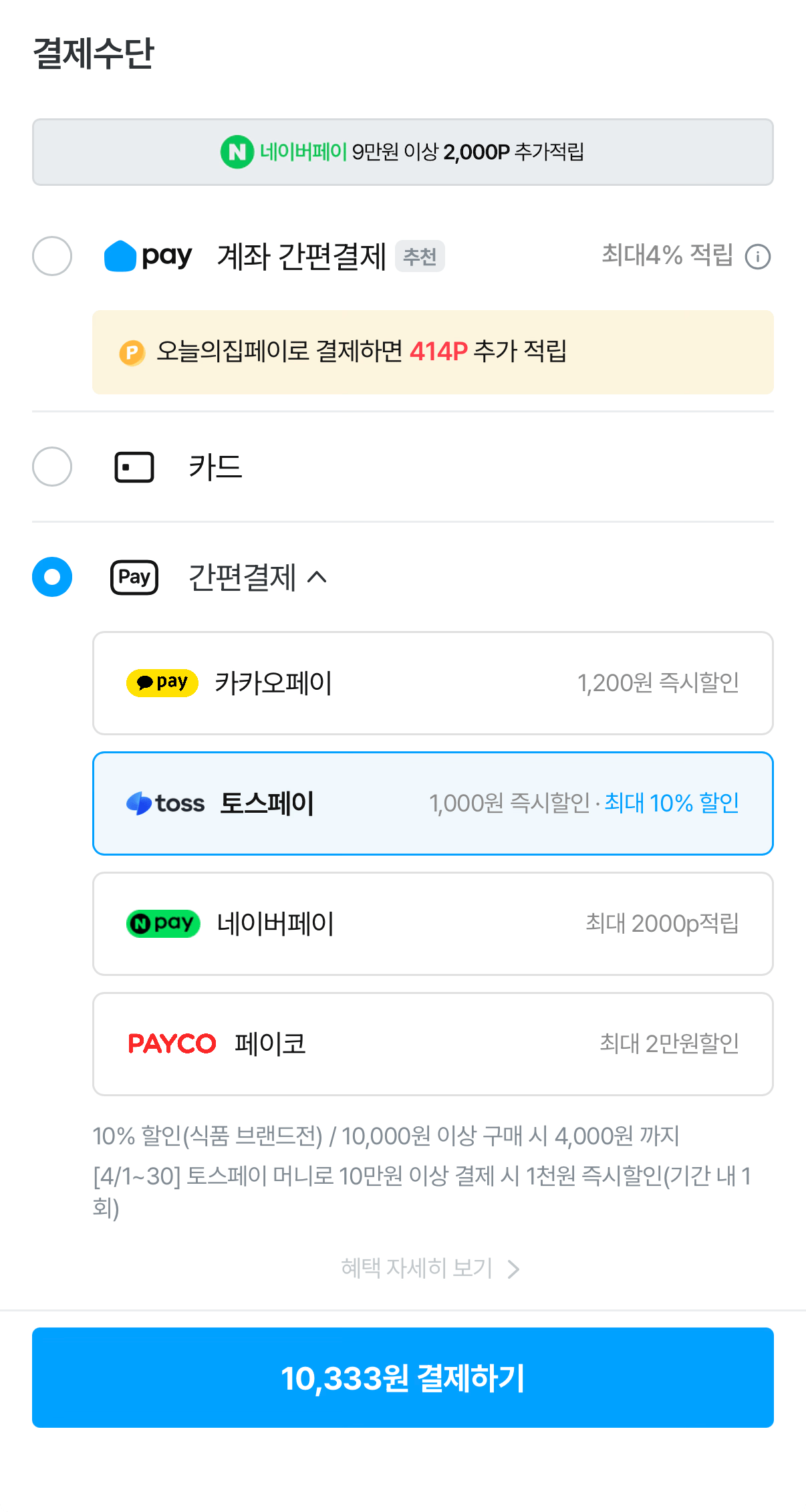Select 계좌 간편결제 radio button
This screenshot has width=806, height=1512.
51,256
